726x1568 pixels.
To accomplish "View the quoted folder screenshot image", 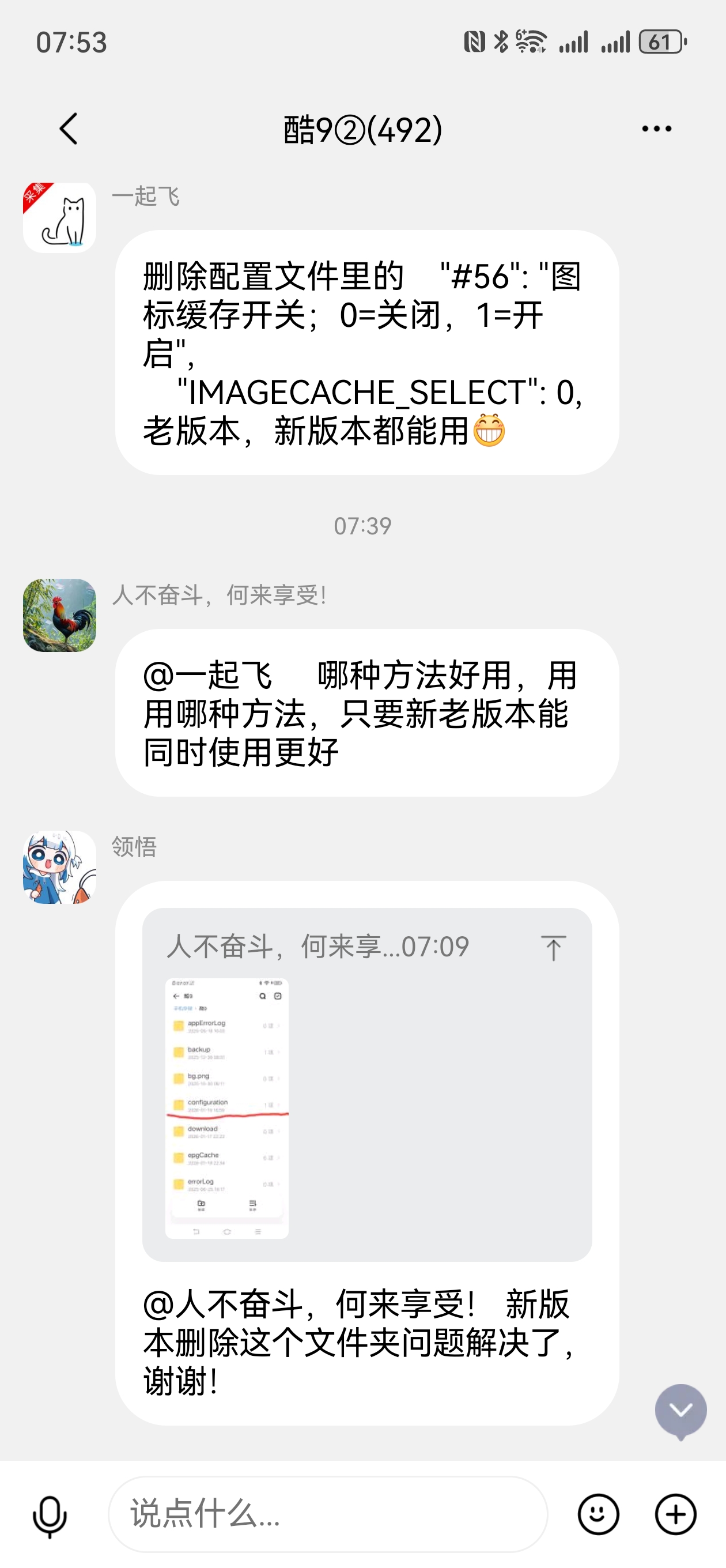I will click(x=227, y=1108).
